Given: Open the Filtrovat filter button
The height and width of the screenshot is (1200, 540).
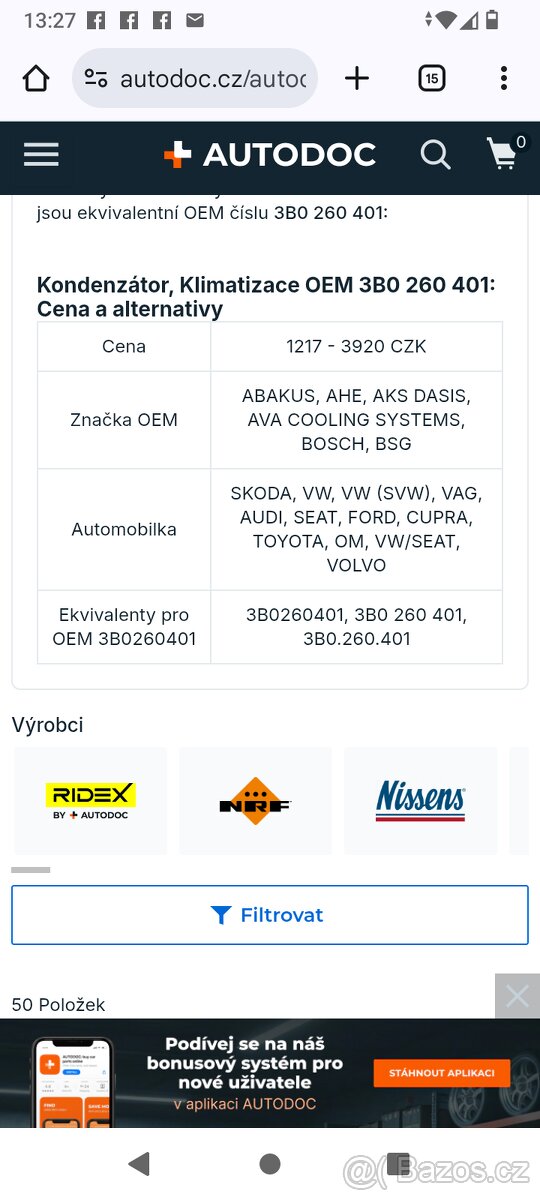Looking at the screenshot, I should point(270,915).
